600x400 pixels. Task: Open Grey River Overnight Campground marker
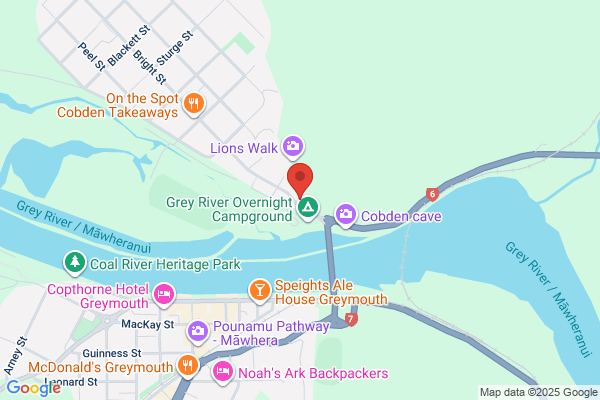point(308,208)
